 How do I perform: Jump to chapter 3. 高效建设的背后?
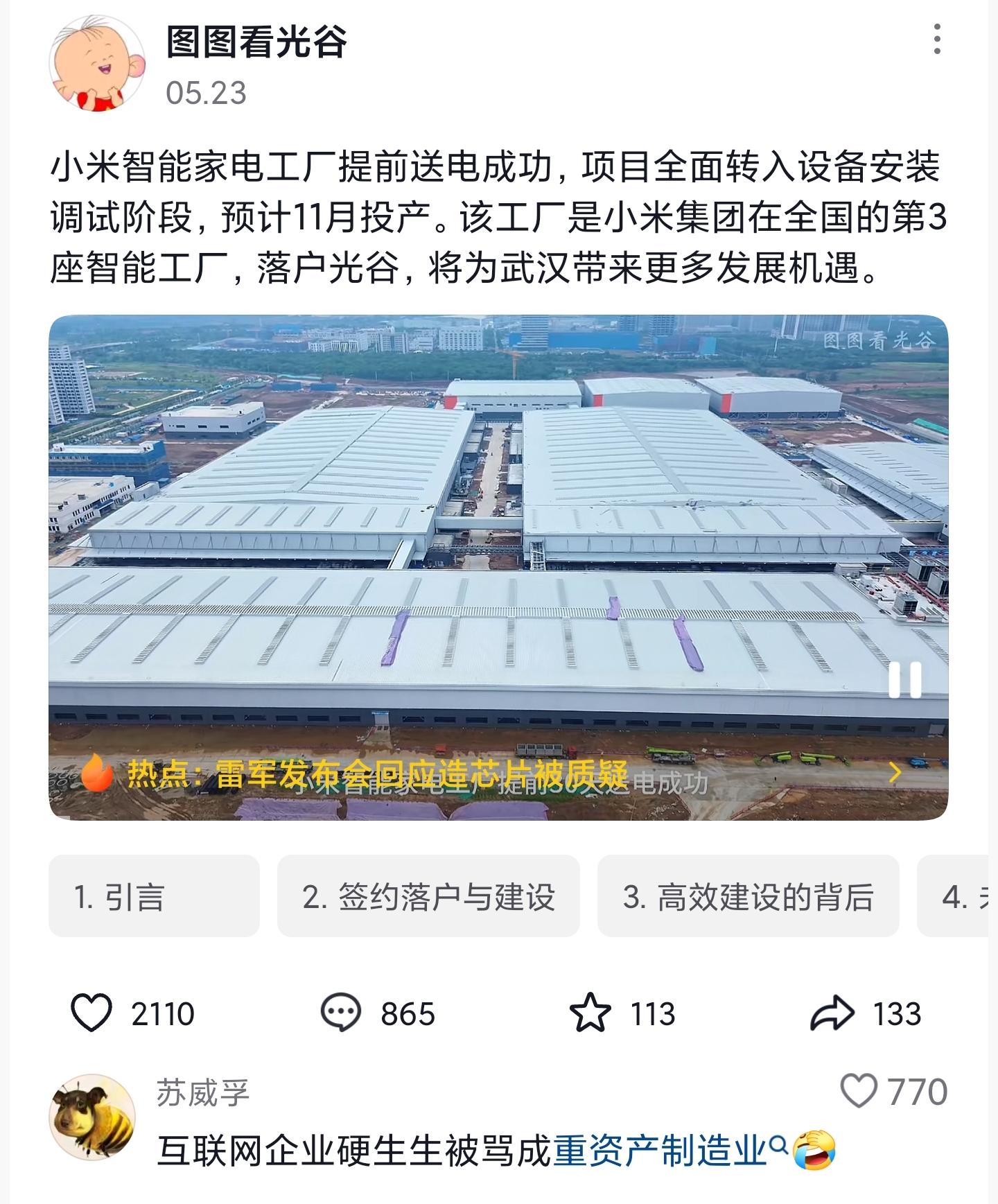click(x=748, y=896)
